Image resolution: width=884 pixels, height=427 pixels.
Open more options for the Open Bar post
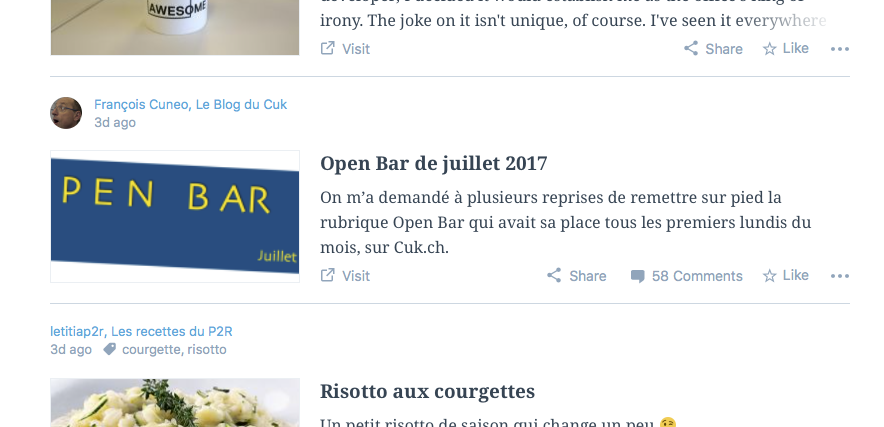click(x=839, y=276)
